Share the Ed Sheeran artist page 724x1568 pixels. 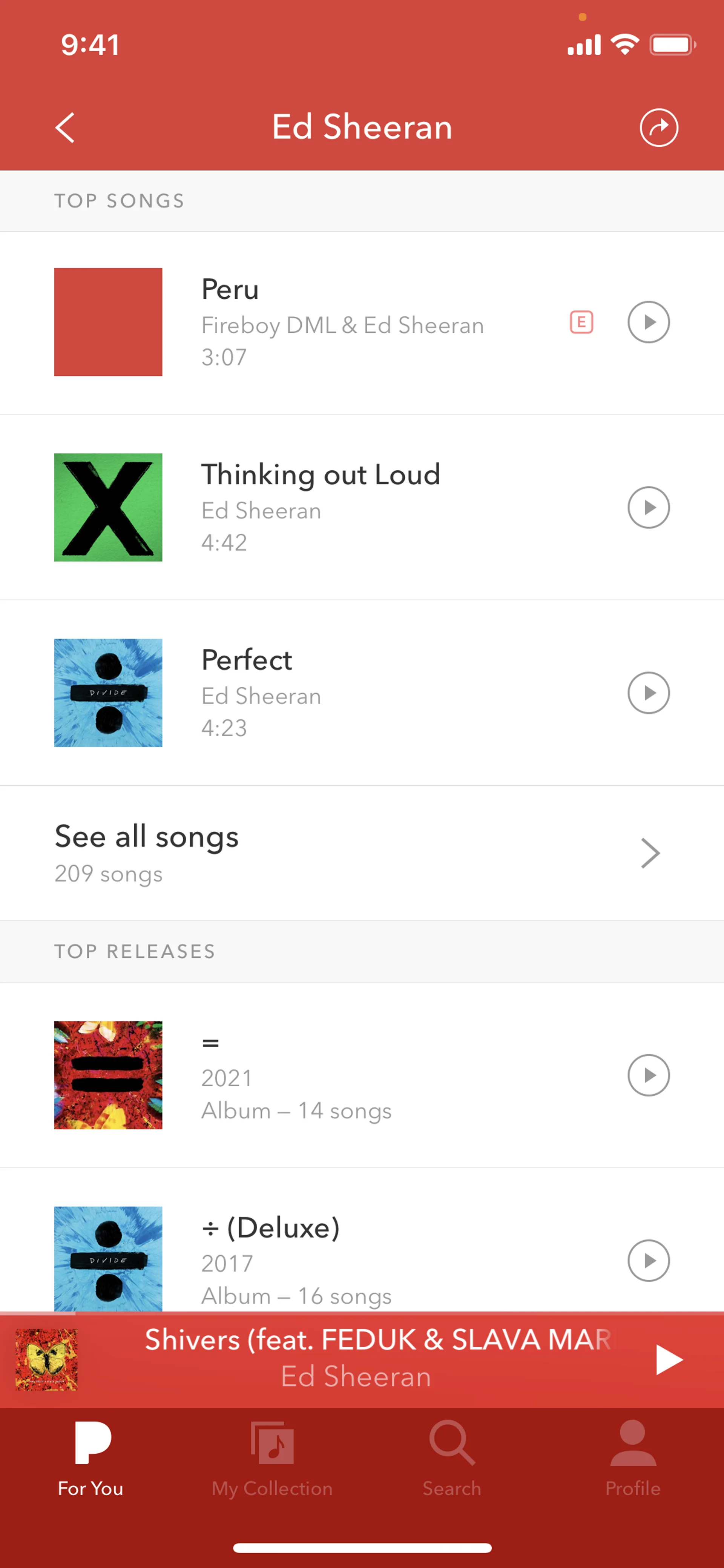coord(658,128)
